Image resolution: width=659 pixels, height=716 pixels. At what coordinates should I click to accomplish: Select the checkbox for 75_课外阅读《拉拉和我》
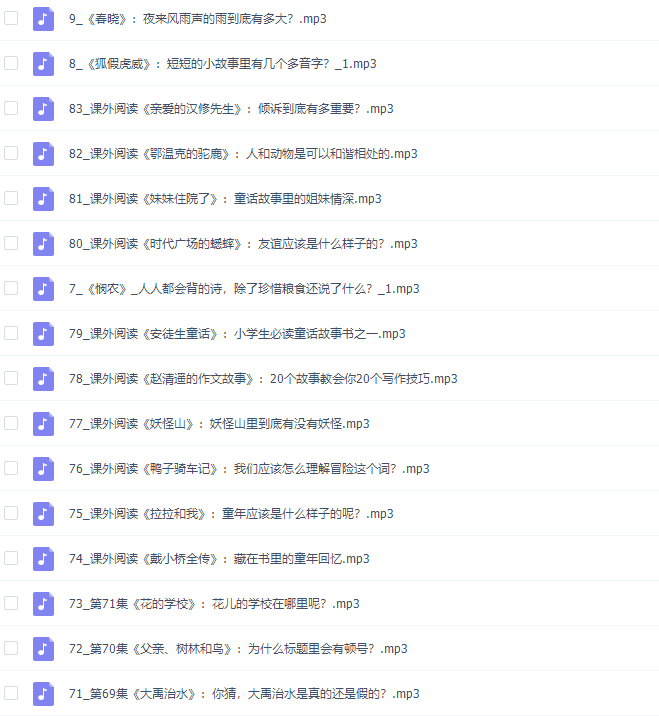[11, 513]
